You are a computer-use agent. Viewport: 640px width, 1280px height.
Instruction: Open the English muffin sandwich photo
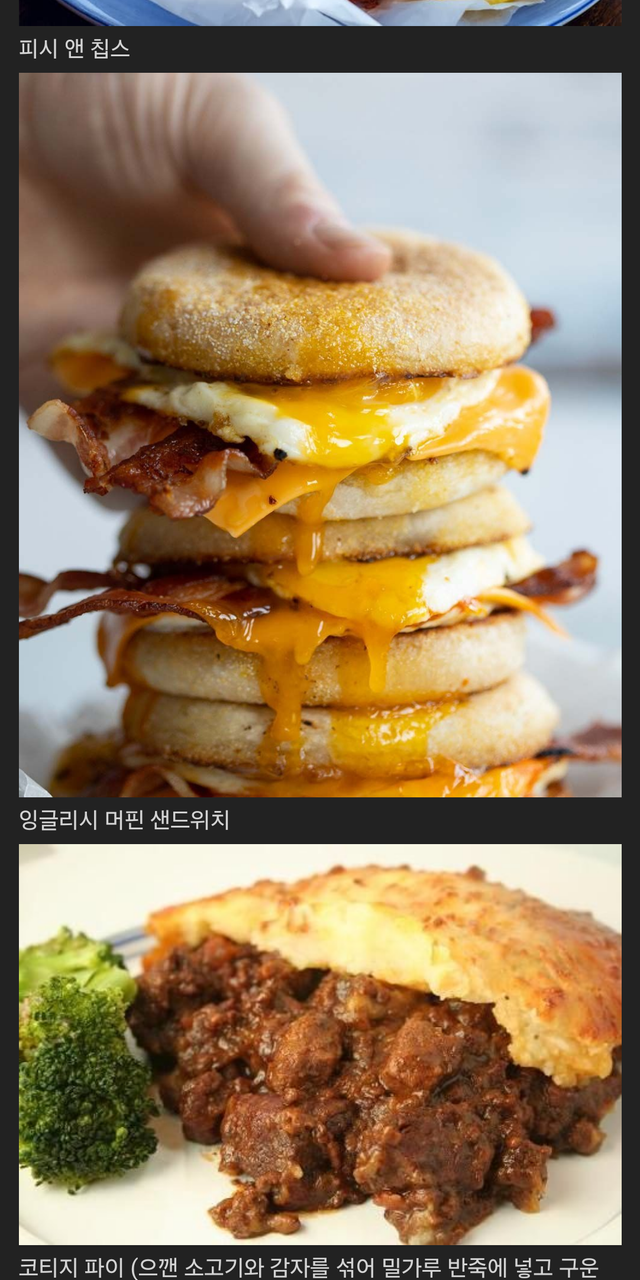[320, 435]
